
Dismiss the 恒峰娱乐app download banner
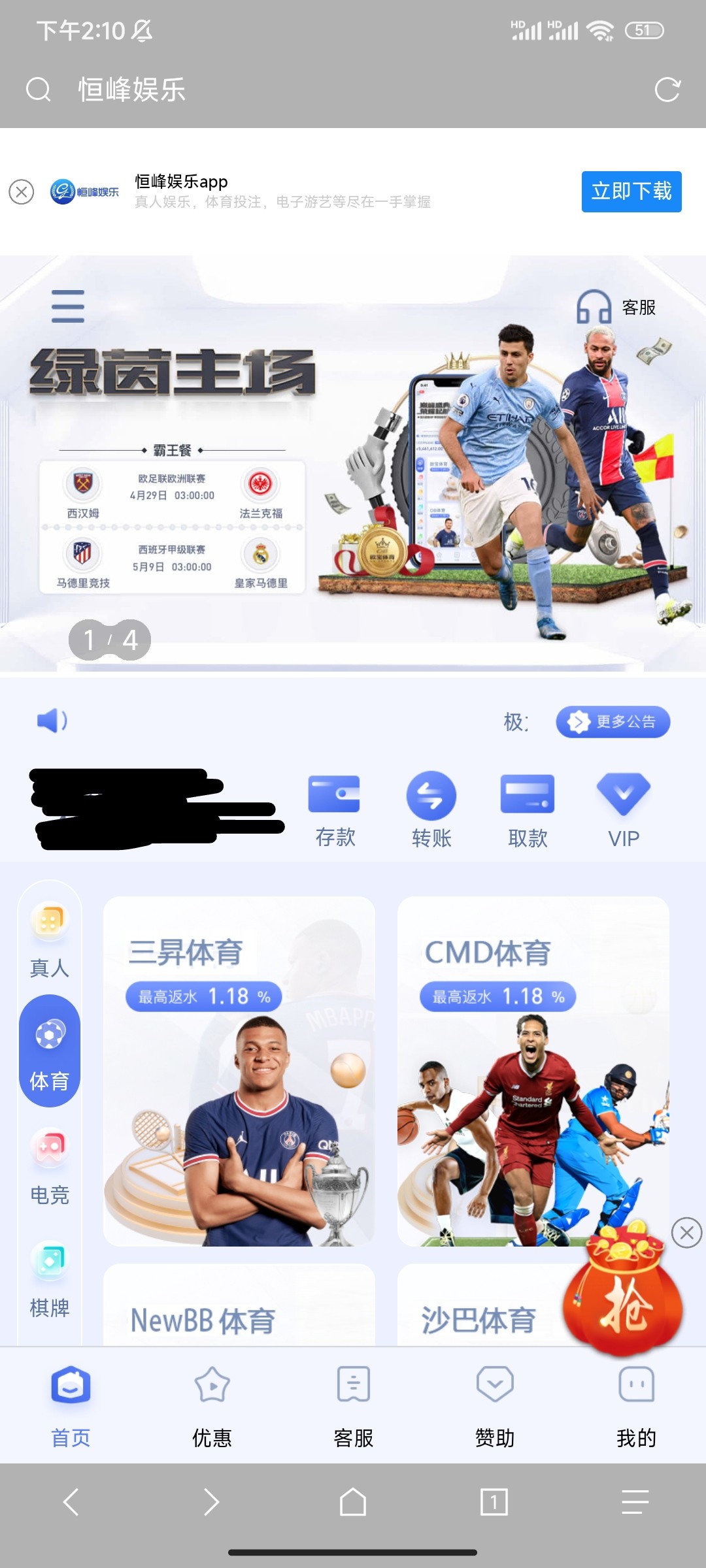(x=22, y=192)
